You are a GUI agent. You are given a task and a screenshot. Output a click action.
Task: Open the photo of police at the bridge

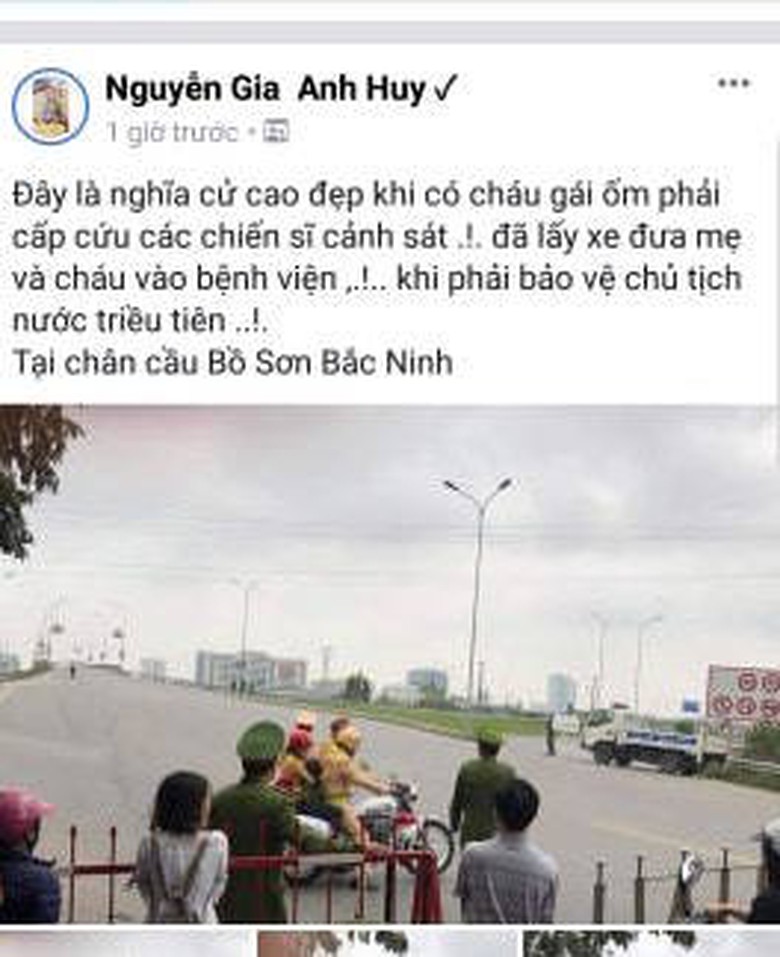(x=390, y=665)
